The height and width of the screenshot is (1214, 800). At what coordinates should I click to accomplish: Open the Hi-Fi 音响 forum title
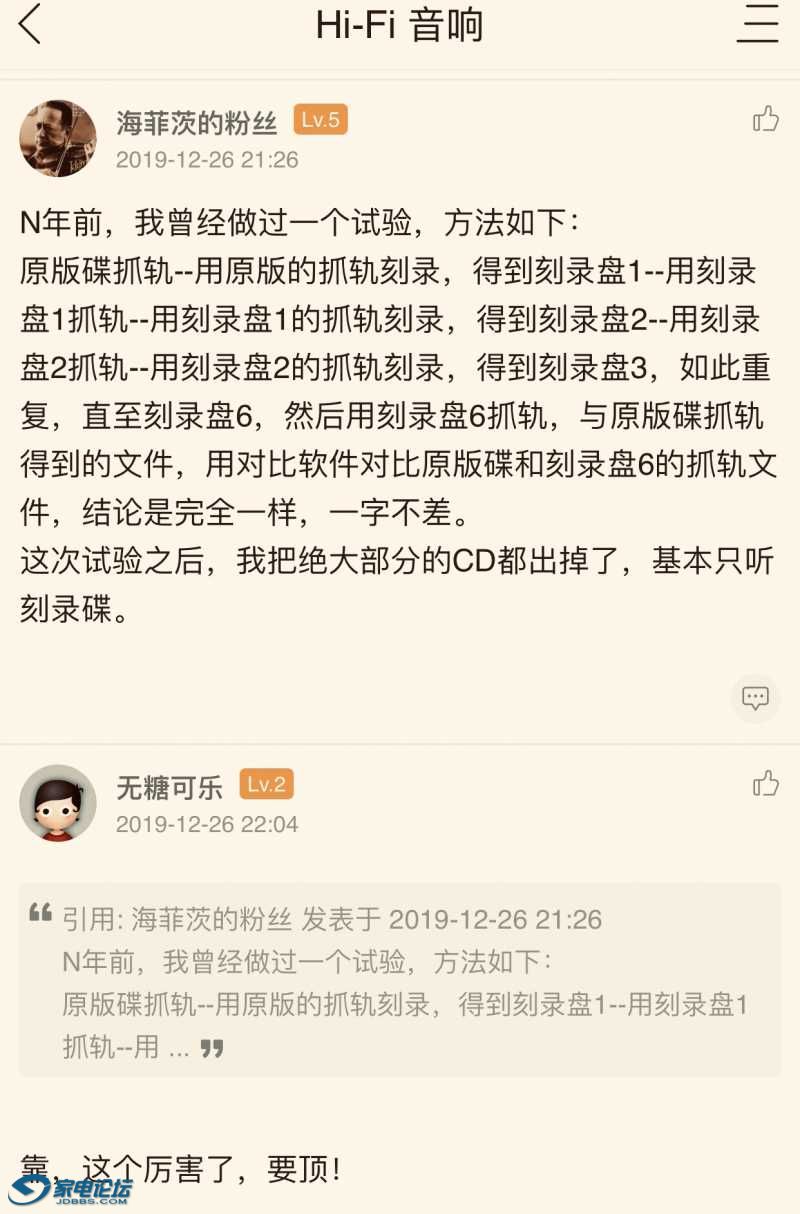coord(399,25)
